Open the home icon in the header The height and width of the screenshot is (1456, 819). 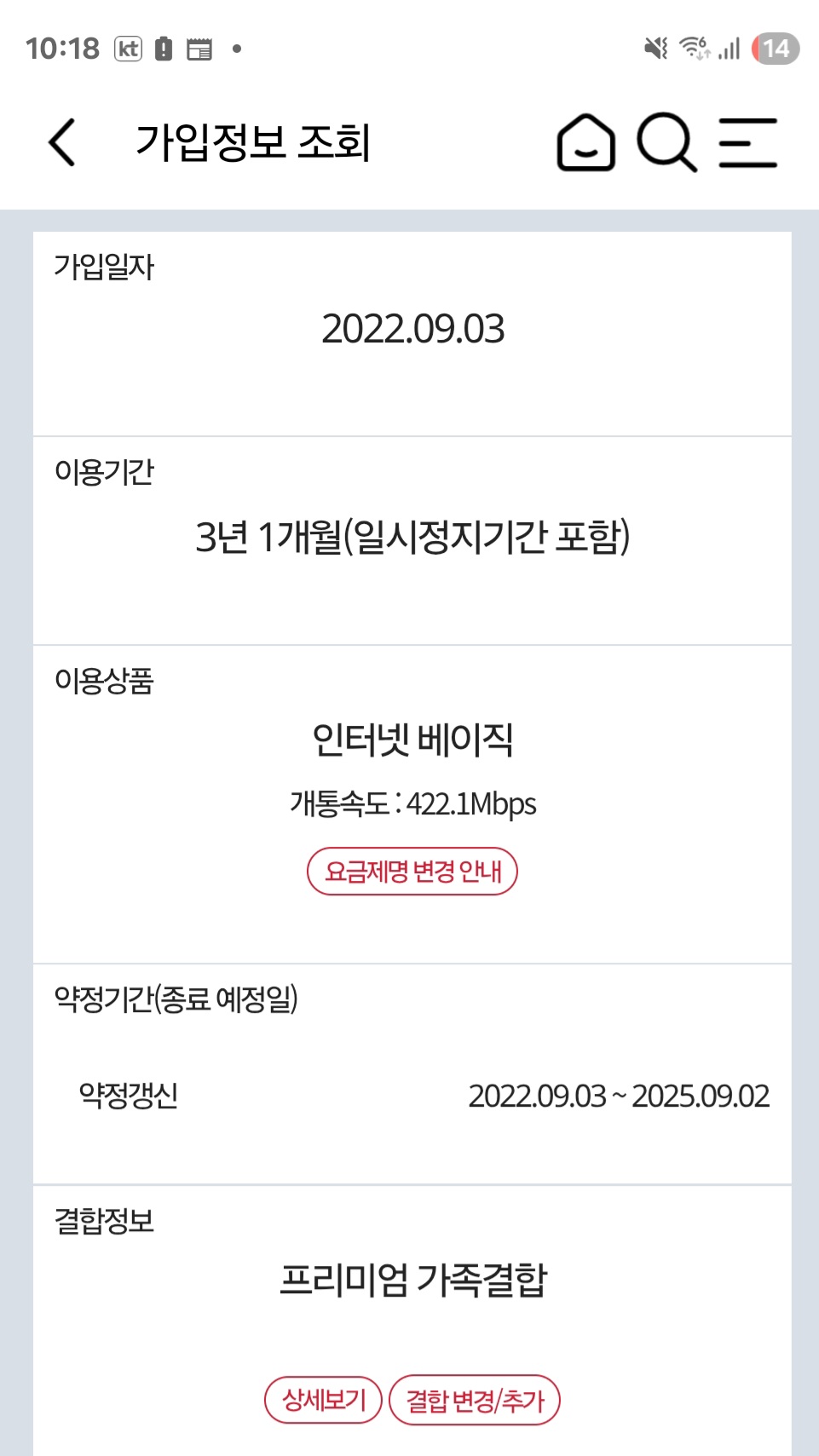point(585,142)
